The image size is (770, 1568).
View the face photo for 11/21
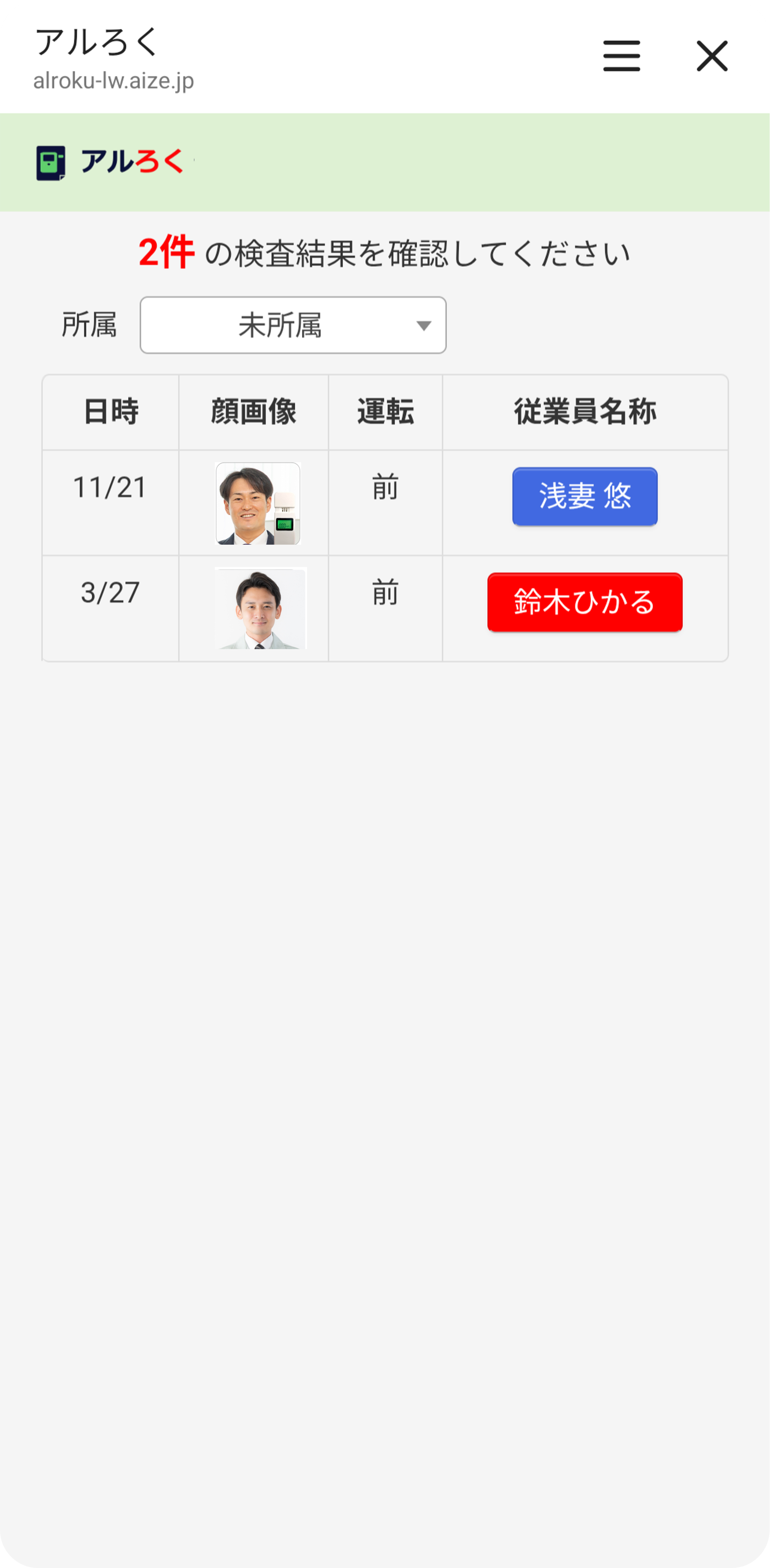pyautogui.click(x=258, y=503)
